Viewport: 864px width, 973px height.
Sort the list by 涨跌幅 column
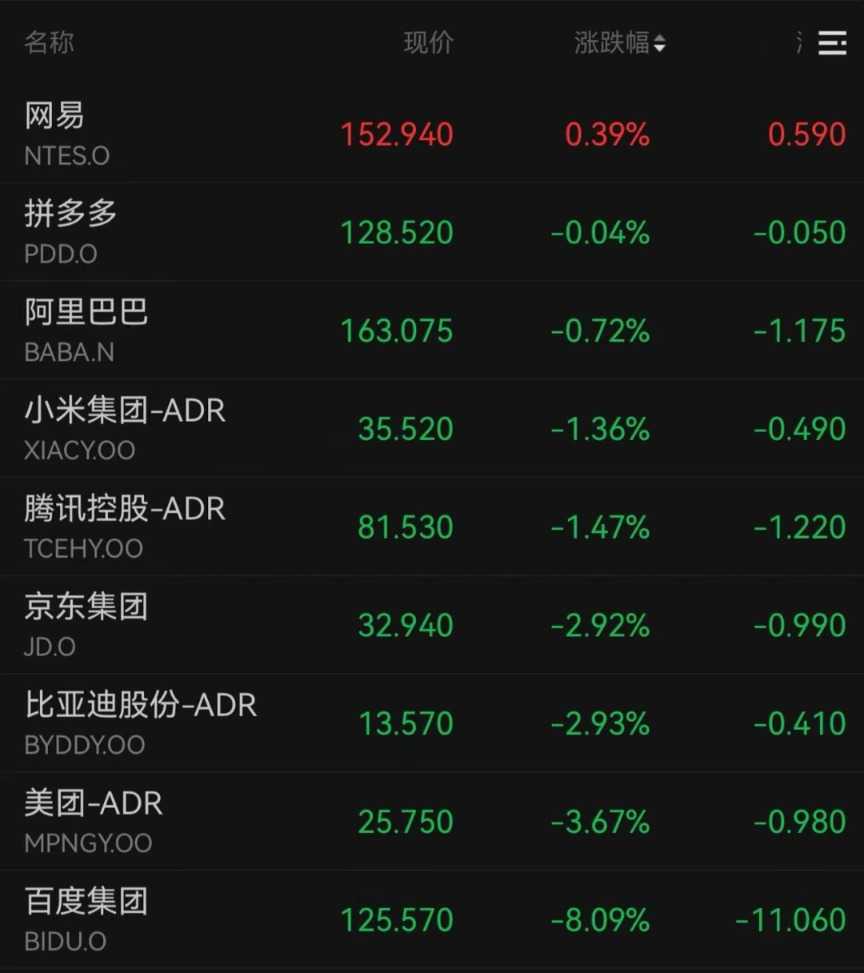[x=618, y=42]
